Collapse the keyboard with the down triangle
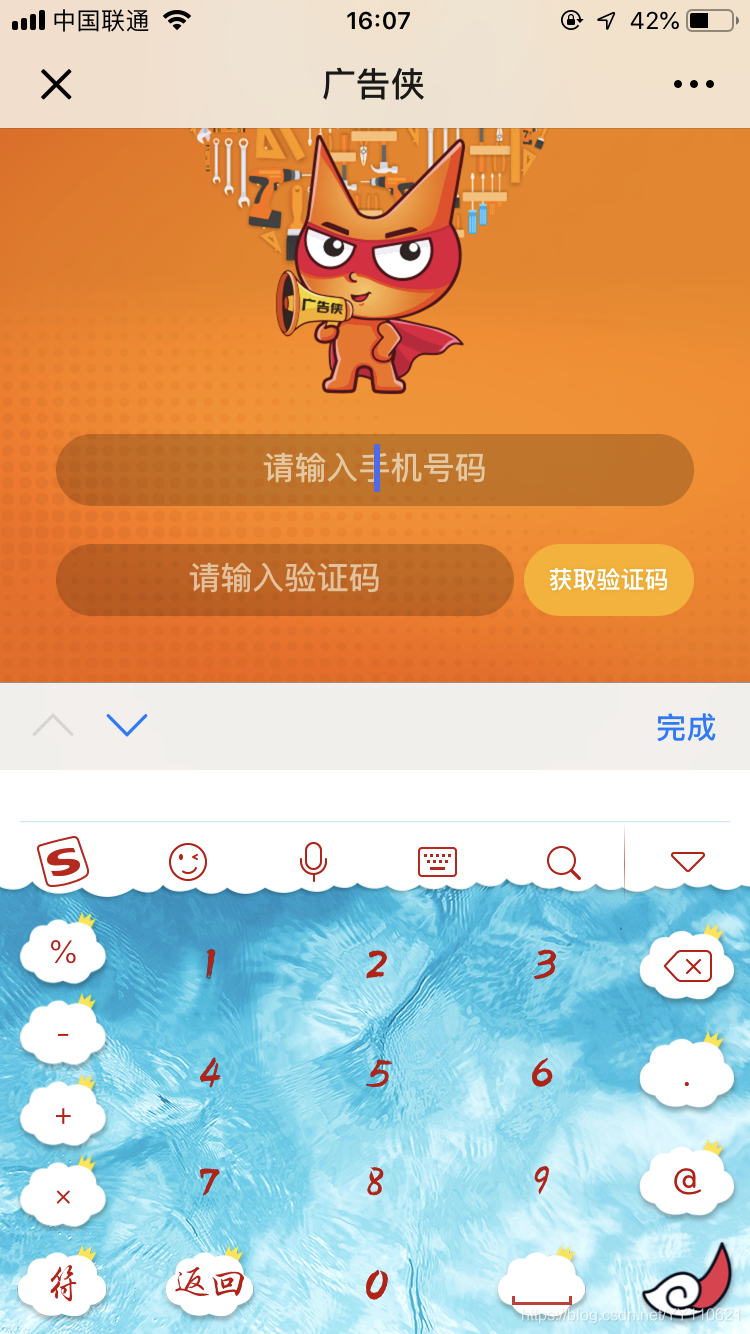Viewport: 750px width, 1334px height. click(687, 862)
